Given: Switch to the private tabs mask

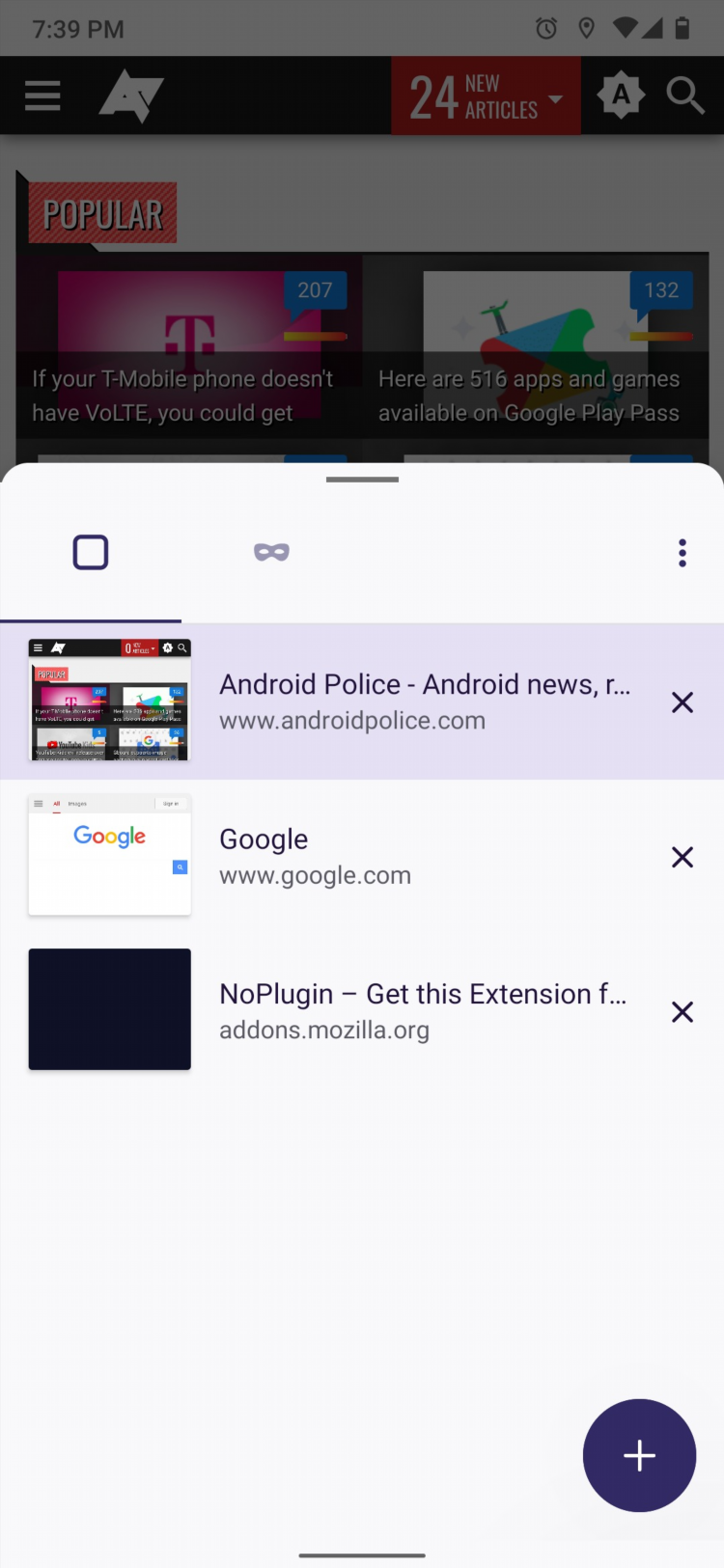Looking at the screenshot, I should (x=271, y=552).
